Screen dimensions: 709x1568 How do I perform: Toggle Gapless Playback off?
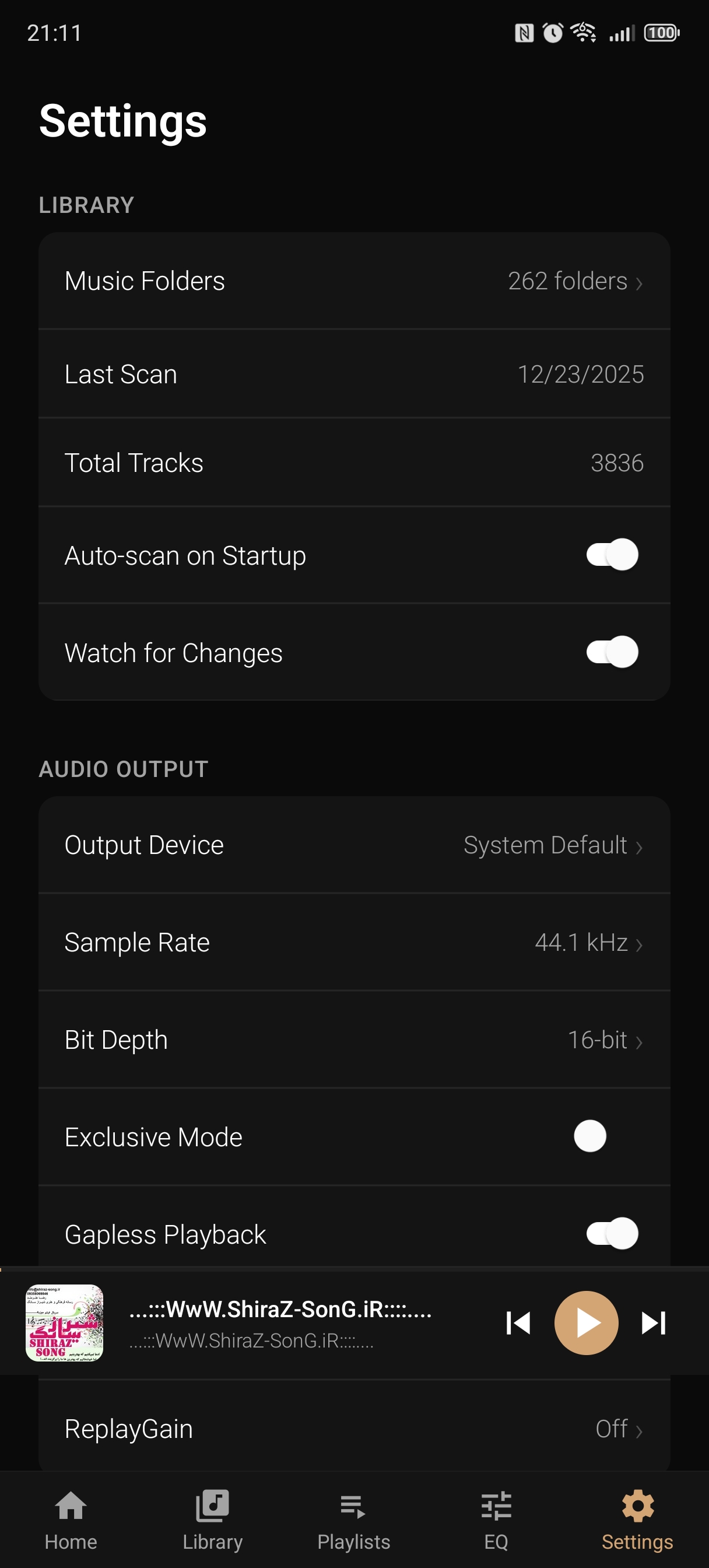click(612, 1234)
